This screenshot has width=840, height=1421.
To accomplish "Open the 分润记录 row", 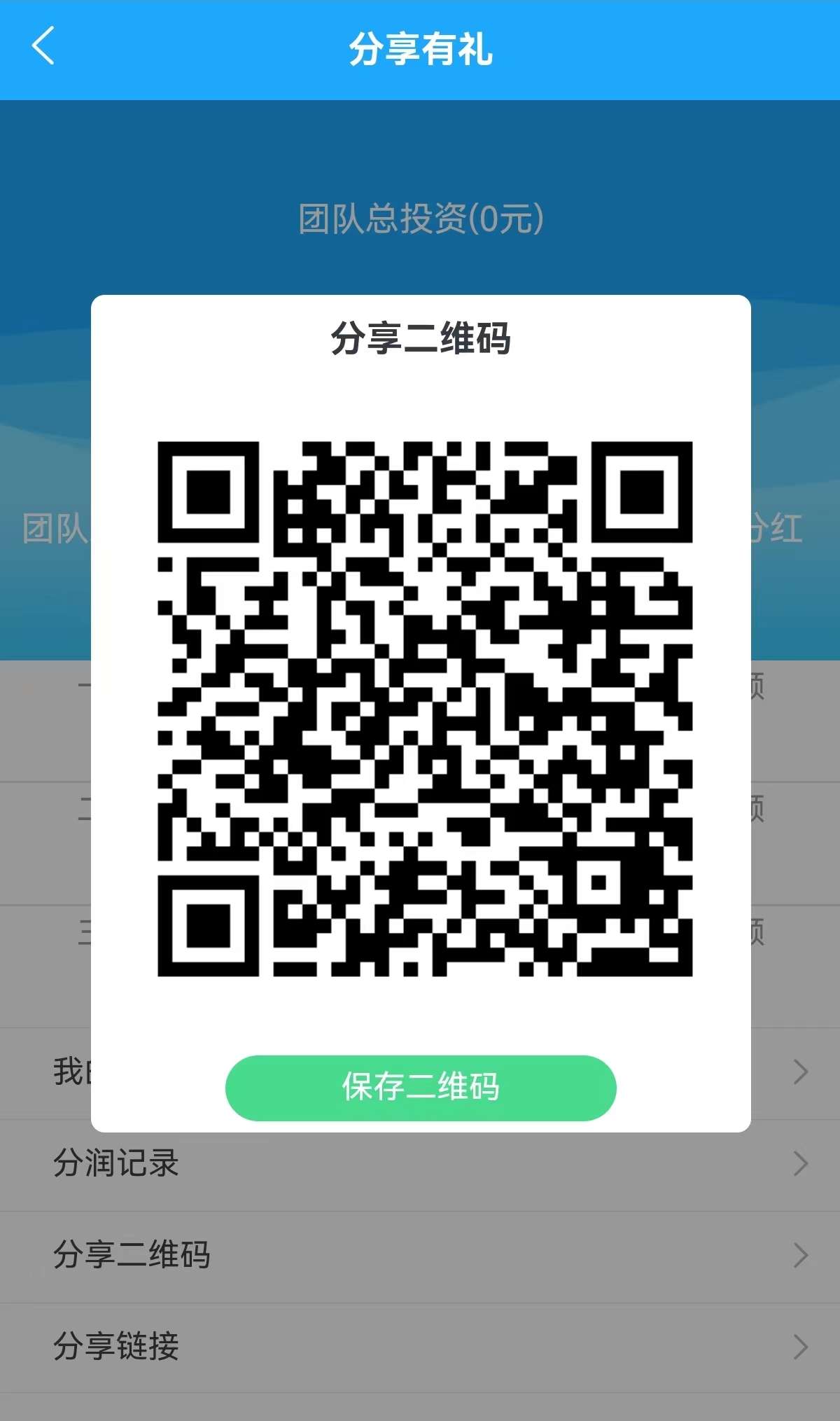I will coord(420,1164).
